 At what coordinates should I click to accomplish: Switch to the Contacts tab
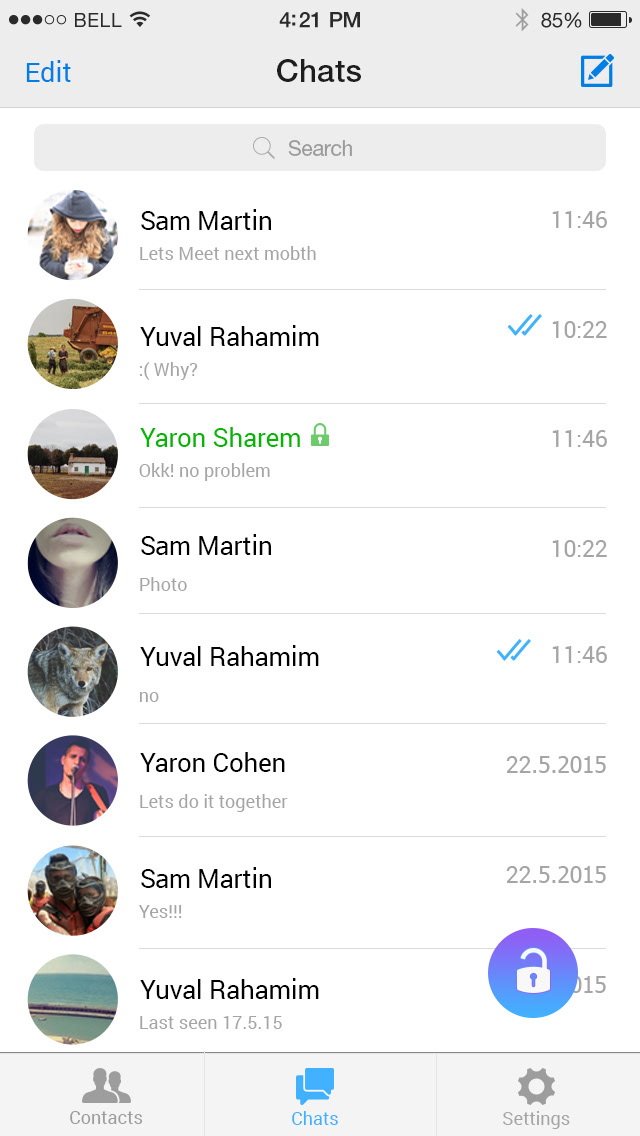(x=106, y=1096)
